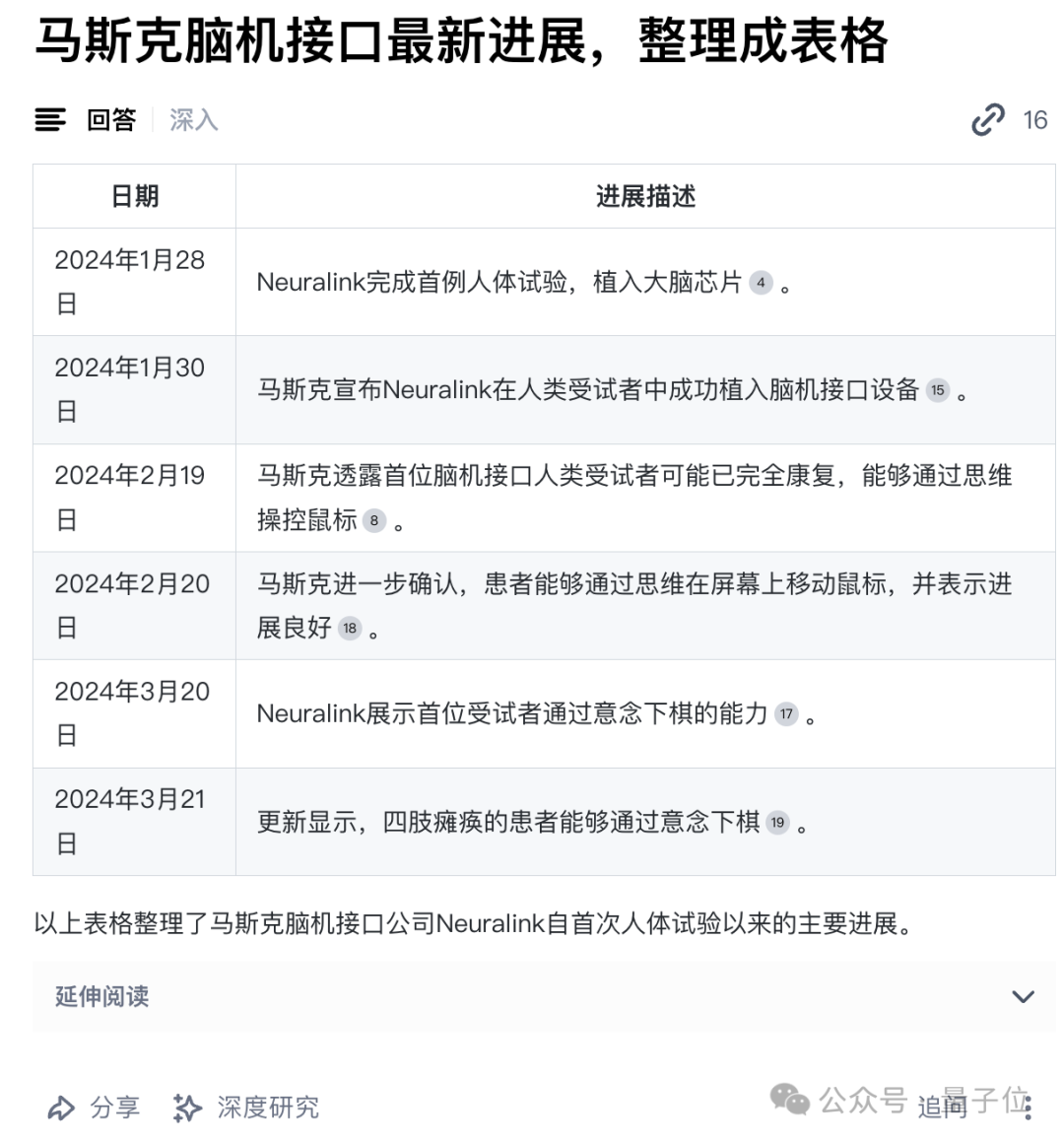1064x1143 pixels.
Task: Collapse 延伸阅读 using the chevron
Action: pos(1022,997)
